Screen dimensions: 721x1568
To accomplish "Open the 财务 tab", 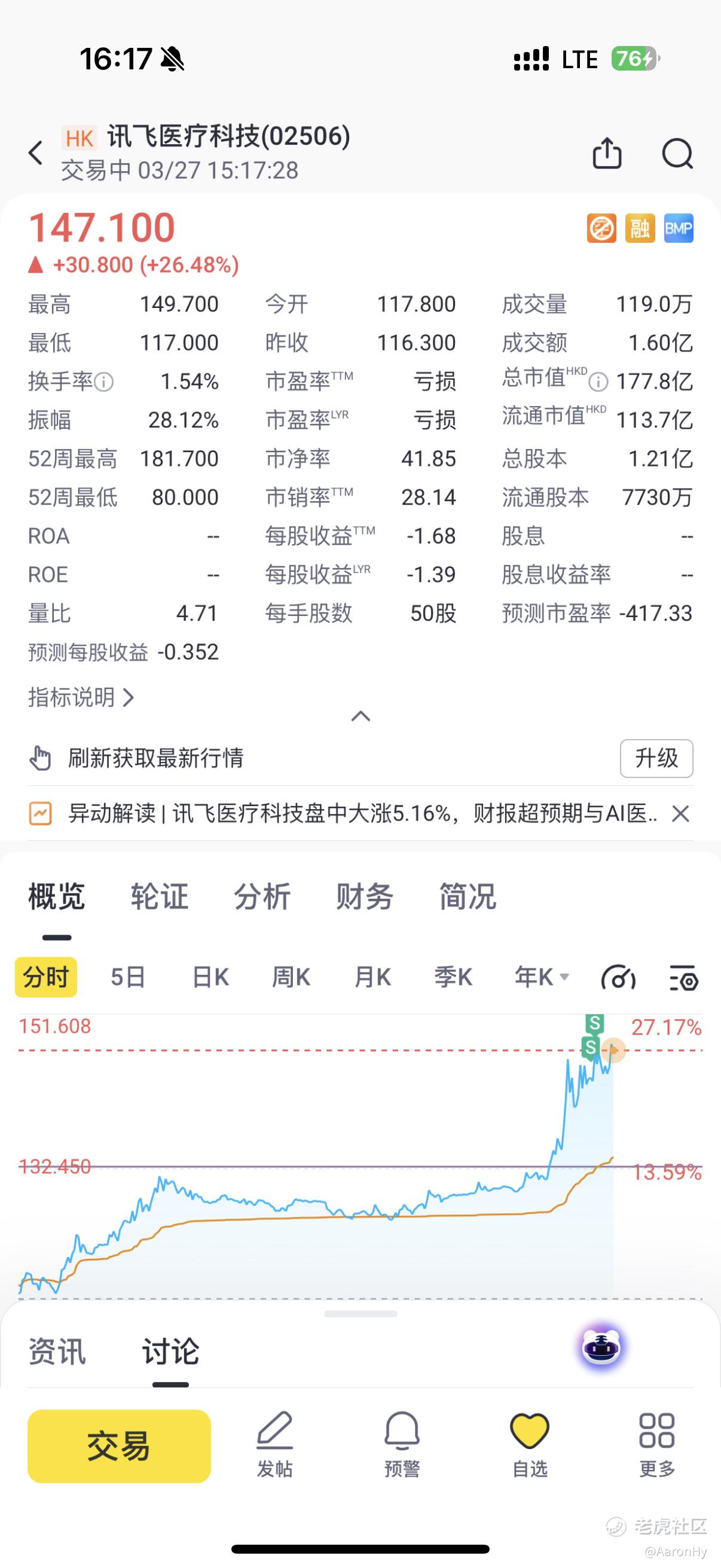I will [365, 896].
